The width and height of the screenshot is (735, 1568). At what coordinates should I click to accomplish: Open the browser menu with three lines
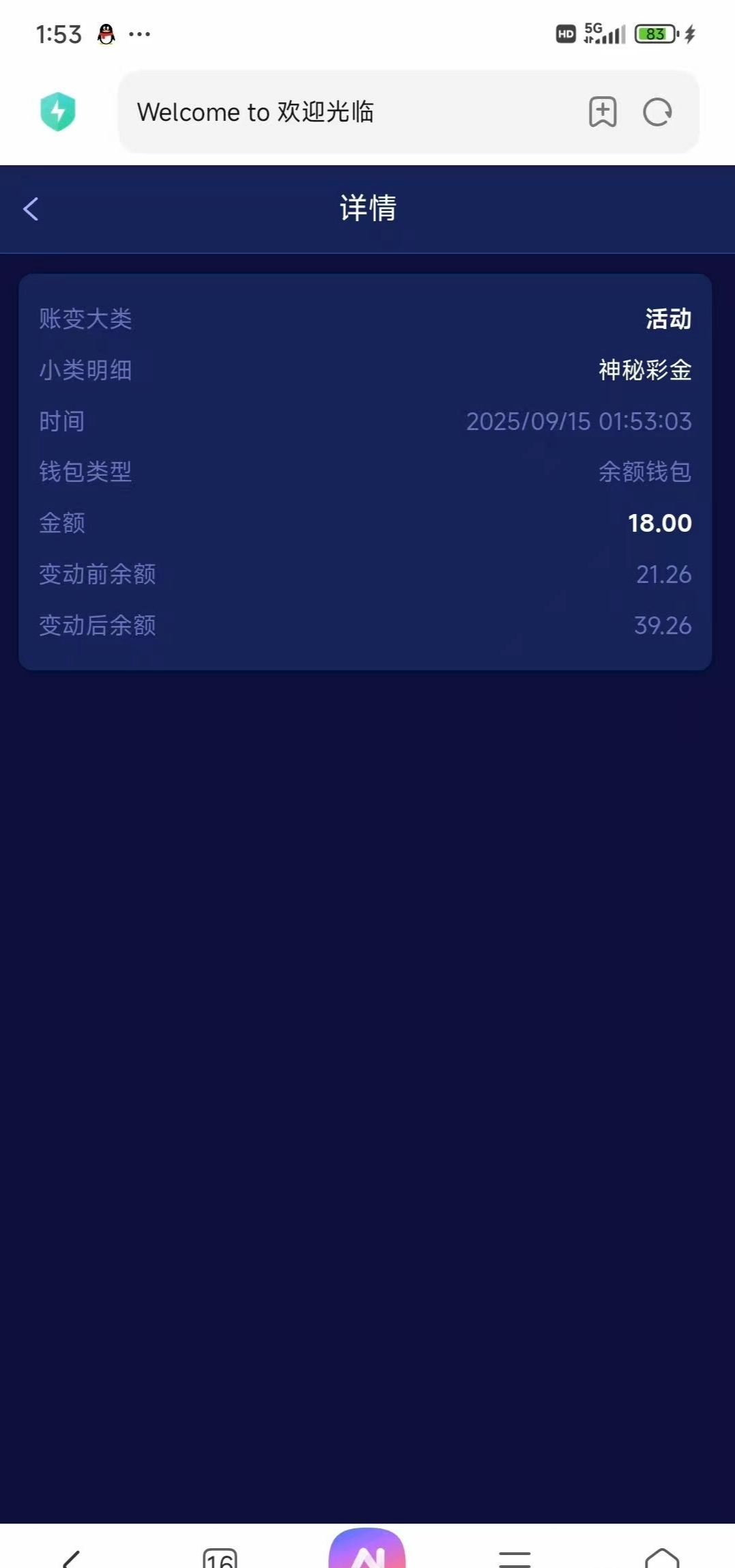coord(515,1558)
